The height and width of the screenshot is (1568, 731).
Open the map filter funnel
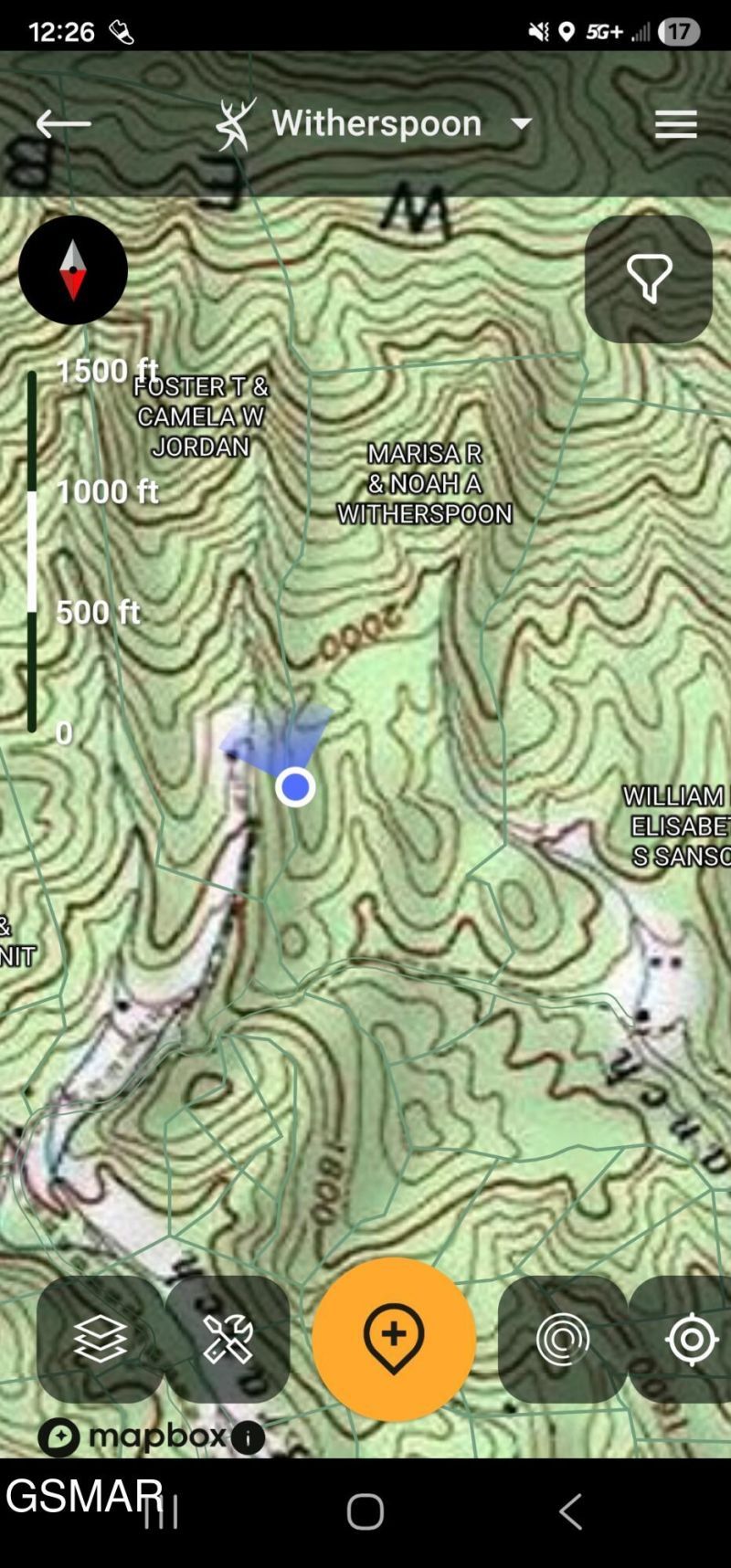coord(649,279)
